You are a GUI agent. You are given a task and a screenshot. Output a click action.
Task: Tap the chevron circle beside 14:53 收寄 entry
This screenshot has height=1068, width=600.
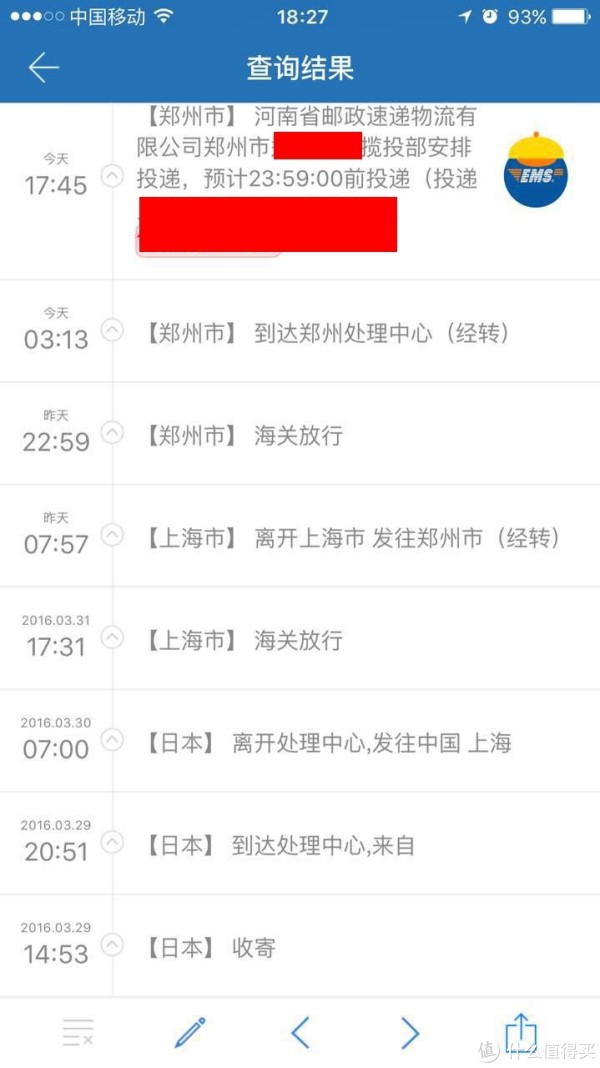[x=112, y=945]
